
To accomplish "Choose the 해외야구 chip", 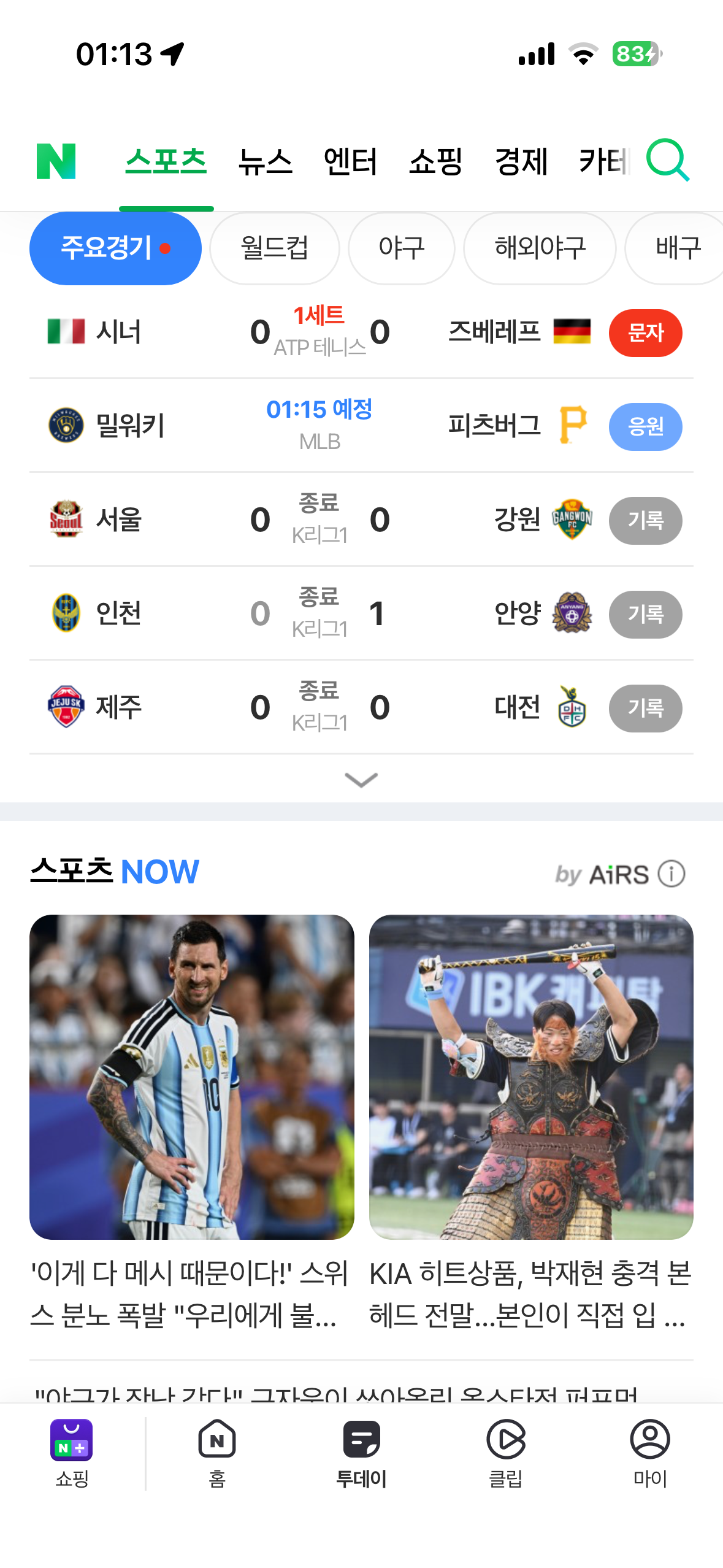I will 540,248.
